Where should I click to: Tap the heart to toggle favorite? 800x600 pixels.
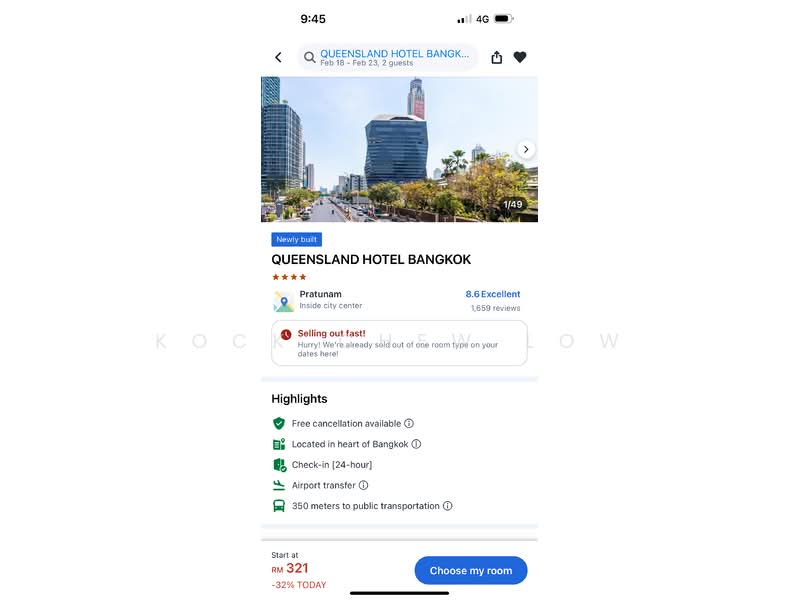(x=520, y=57)
